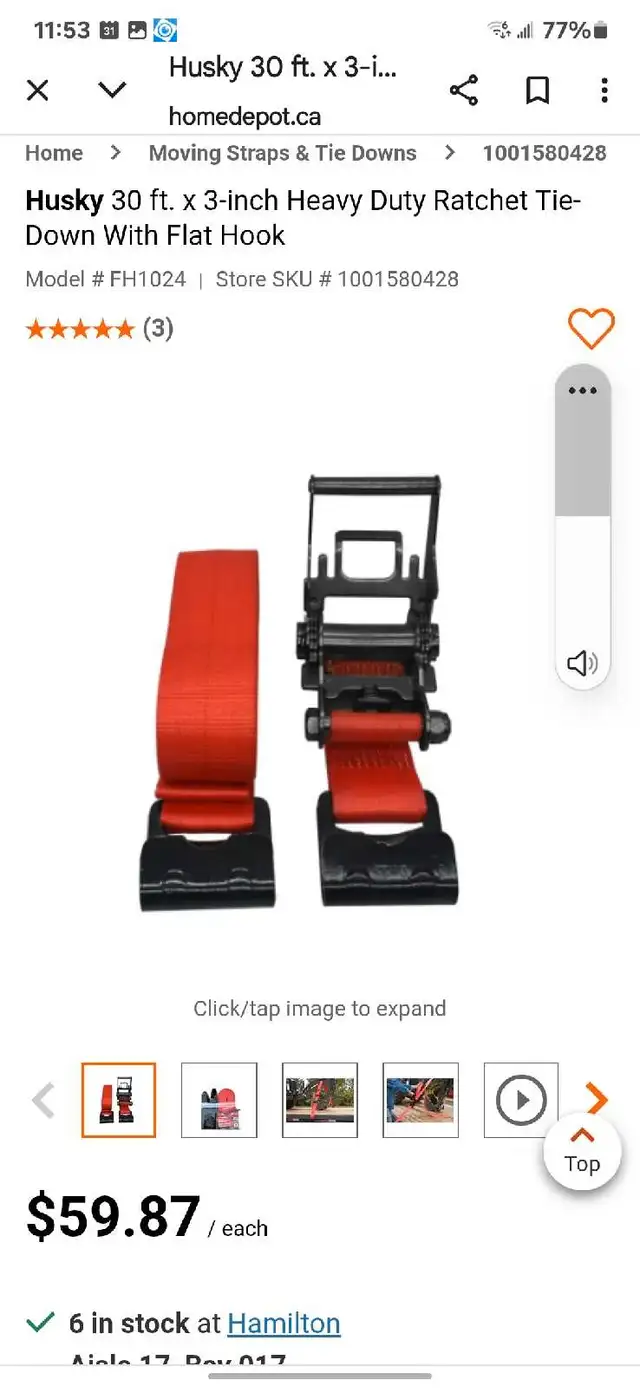This screenshot has width=640, height=1388.
Task: Select the third thumbnail showing the trailer
Action: (x=320, y=1100)
